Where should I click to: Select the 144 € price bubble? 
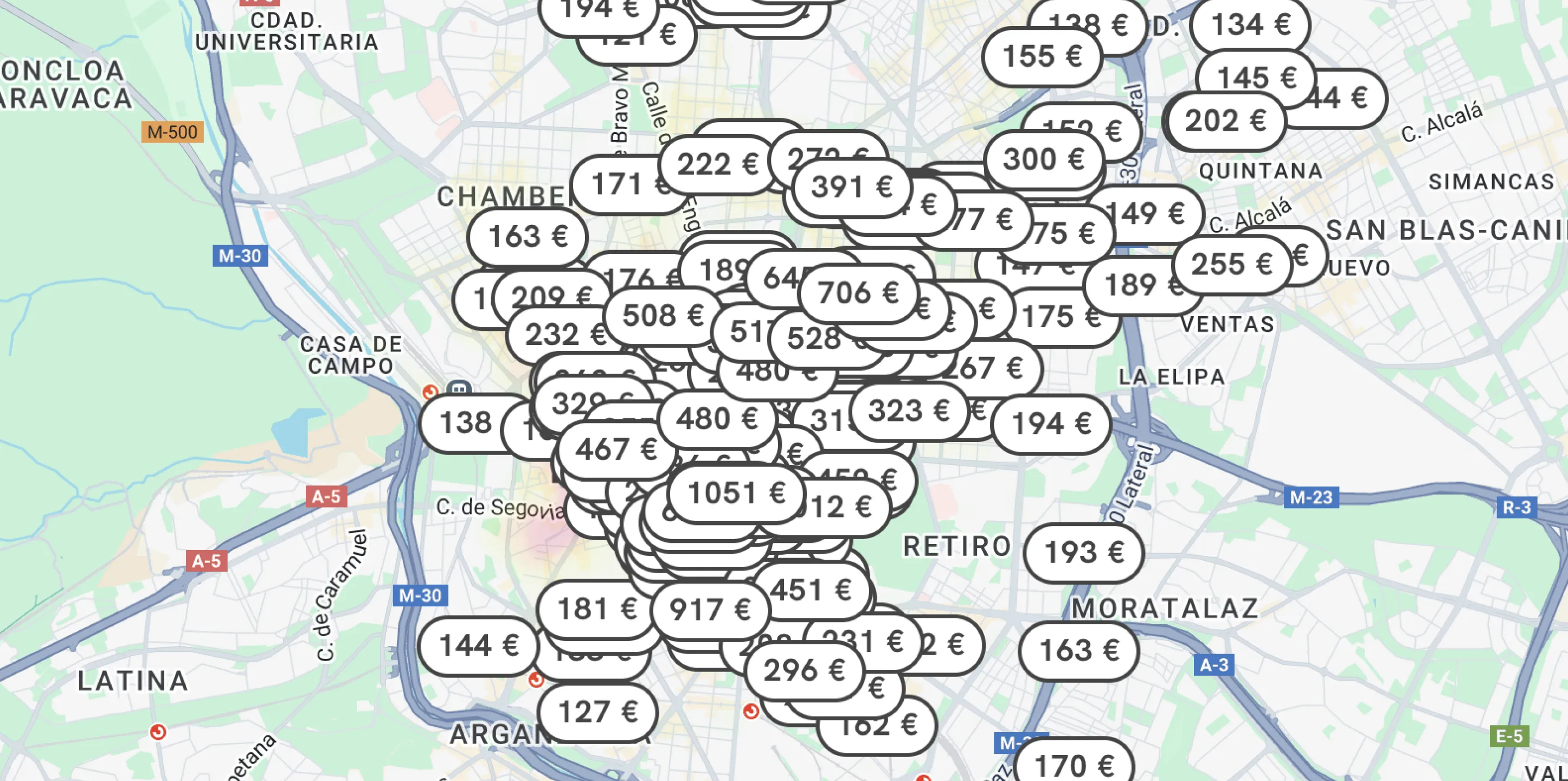[478, 645]
